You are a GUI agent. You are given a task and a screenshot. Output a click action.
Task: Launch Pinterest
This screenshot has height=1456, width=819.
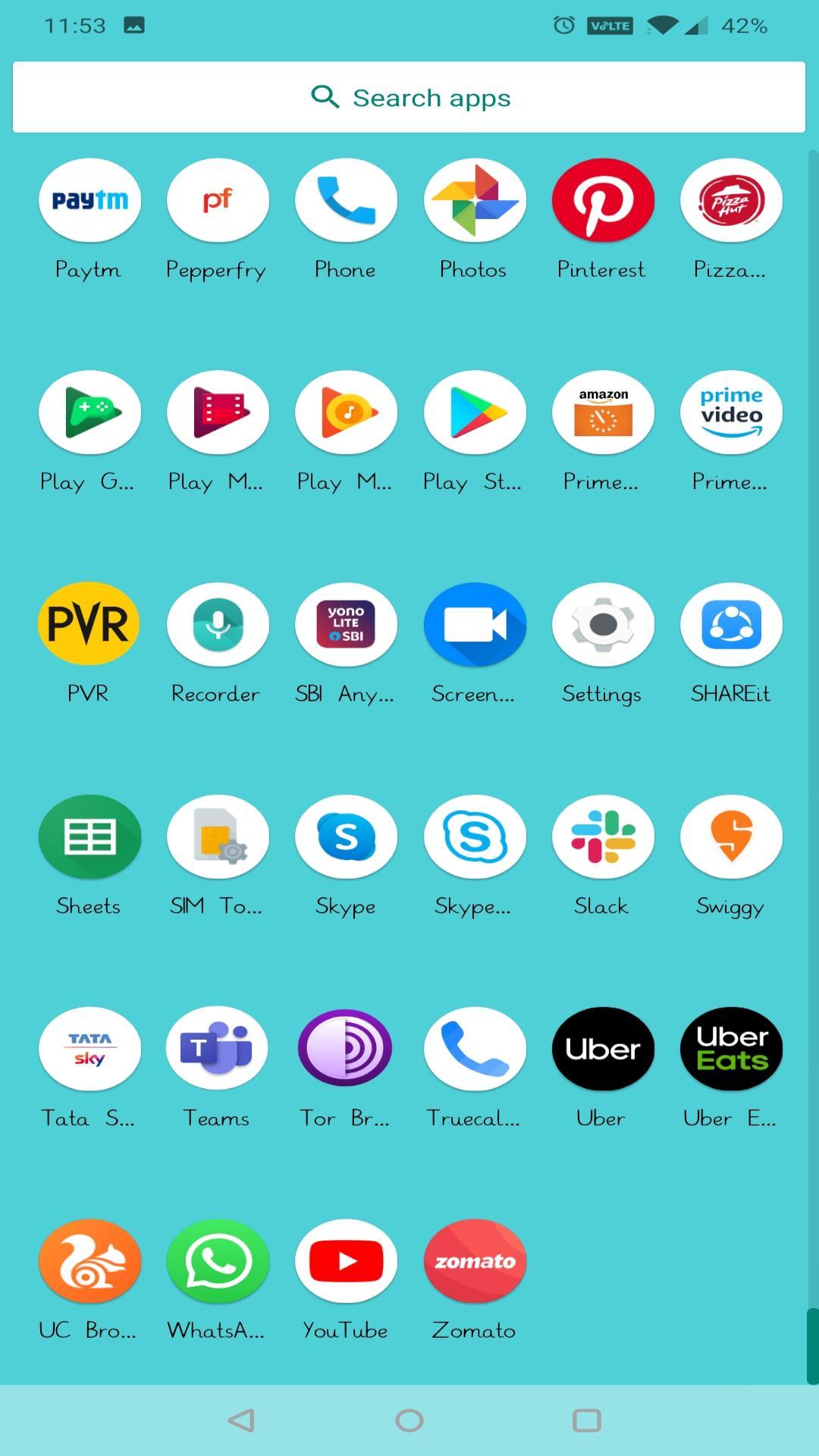point(603,201)
